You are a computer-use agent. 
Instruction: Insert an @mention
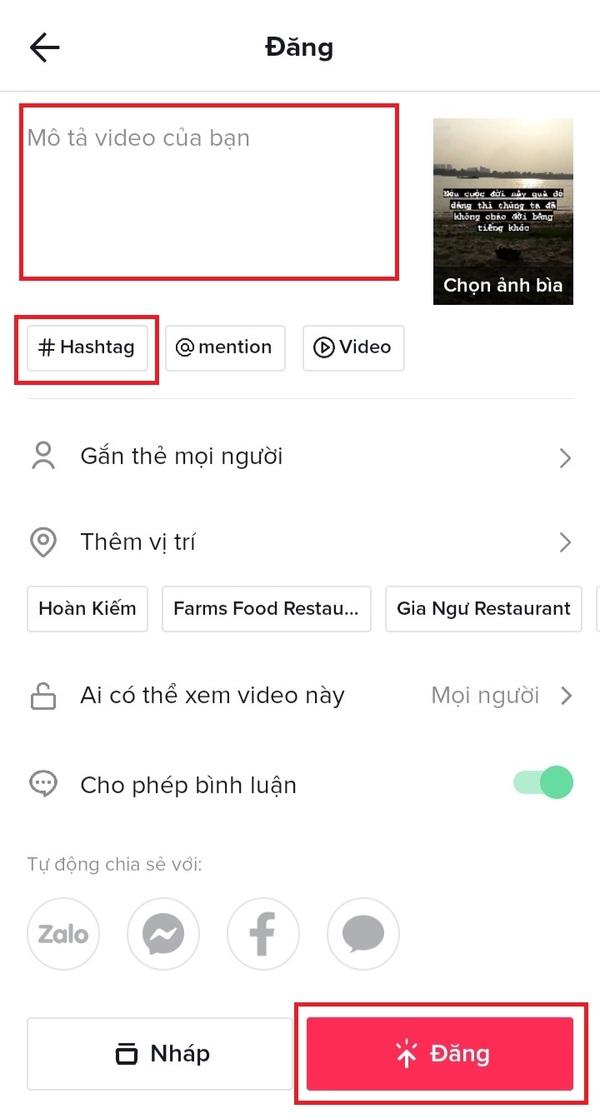pos(225,348)
